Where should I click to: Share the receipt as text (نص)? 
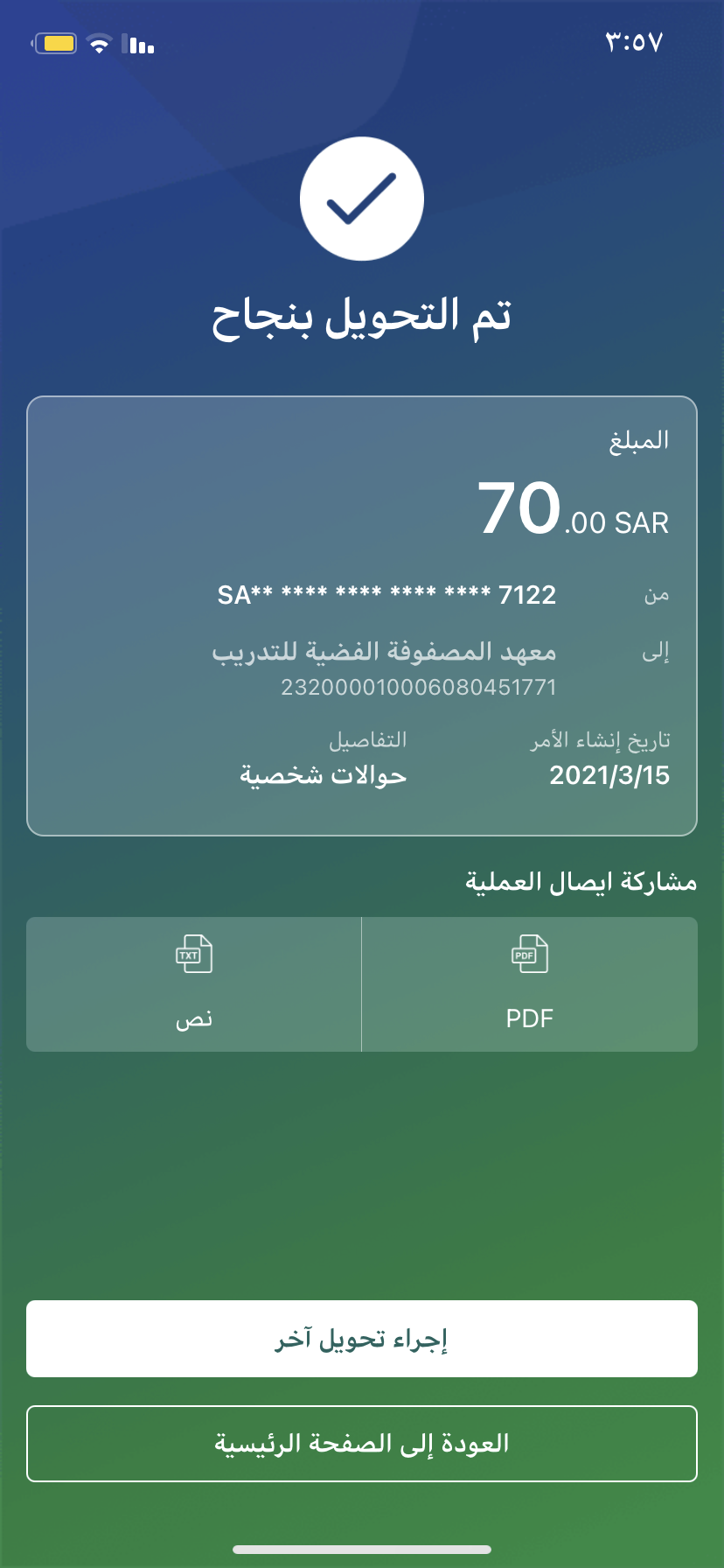(194, 983)
